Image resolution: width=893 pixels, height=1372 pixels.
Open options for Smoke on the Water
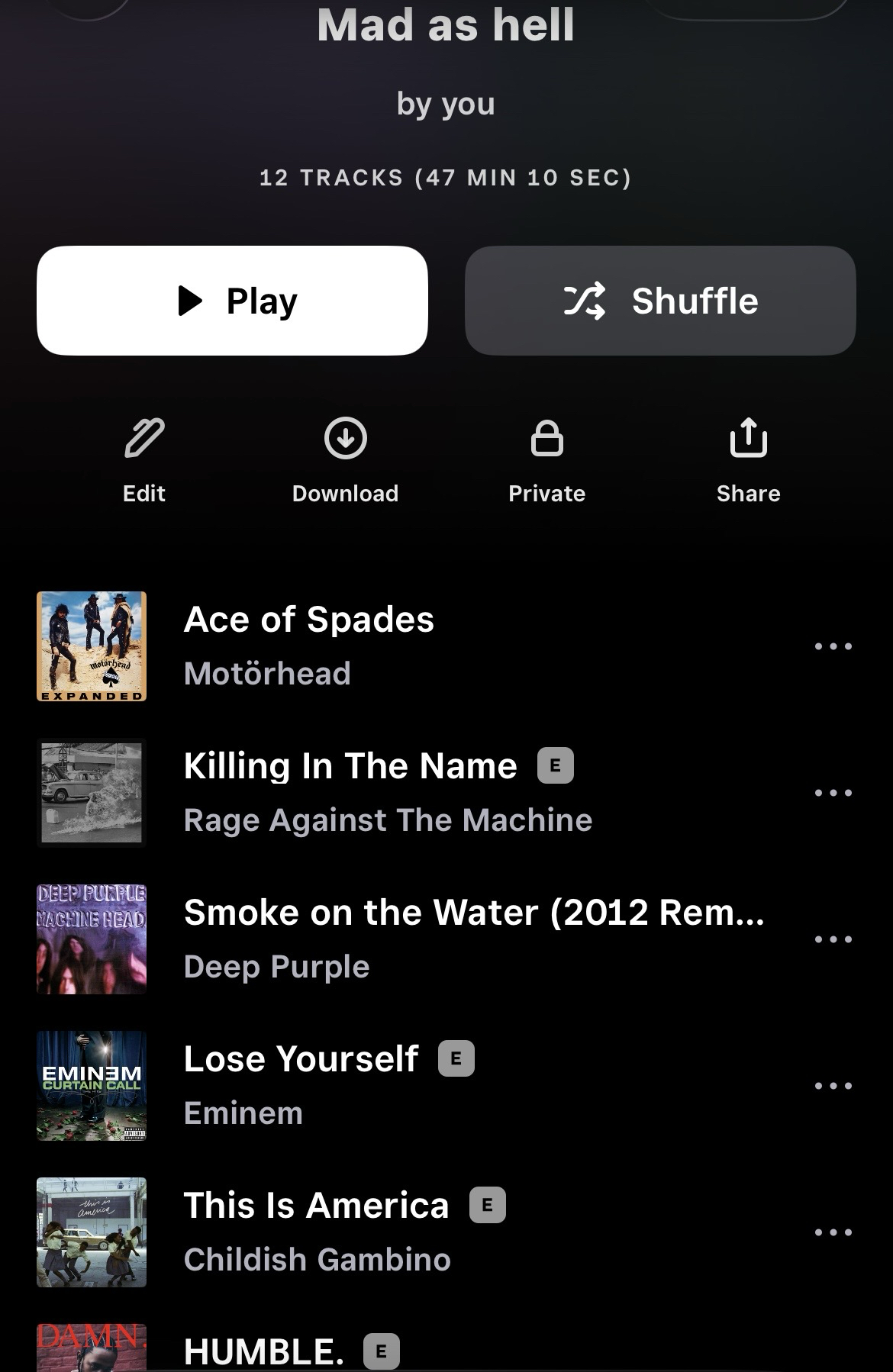pos(833,939)
